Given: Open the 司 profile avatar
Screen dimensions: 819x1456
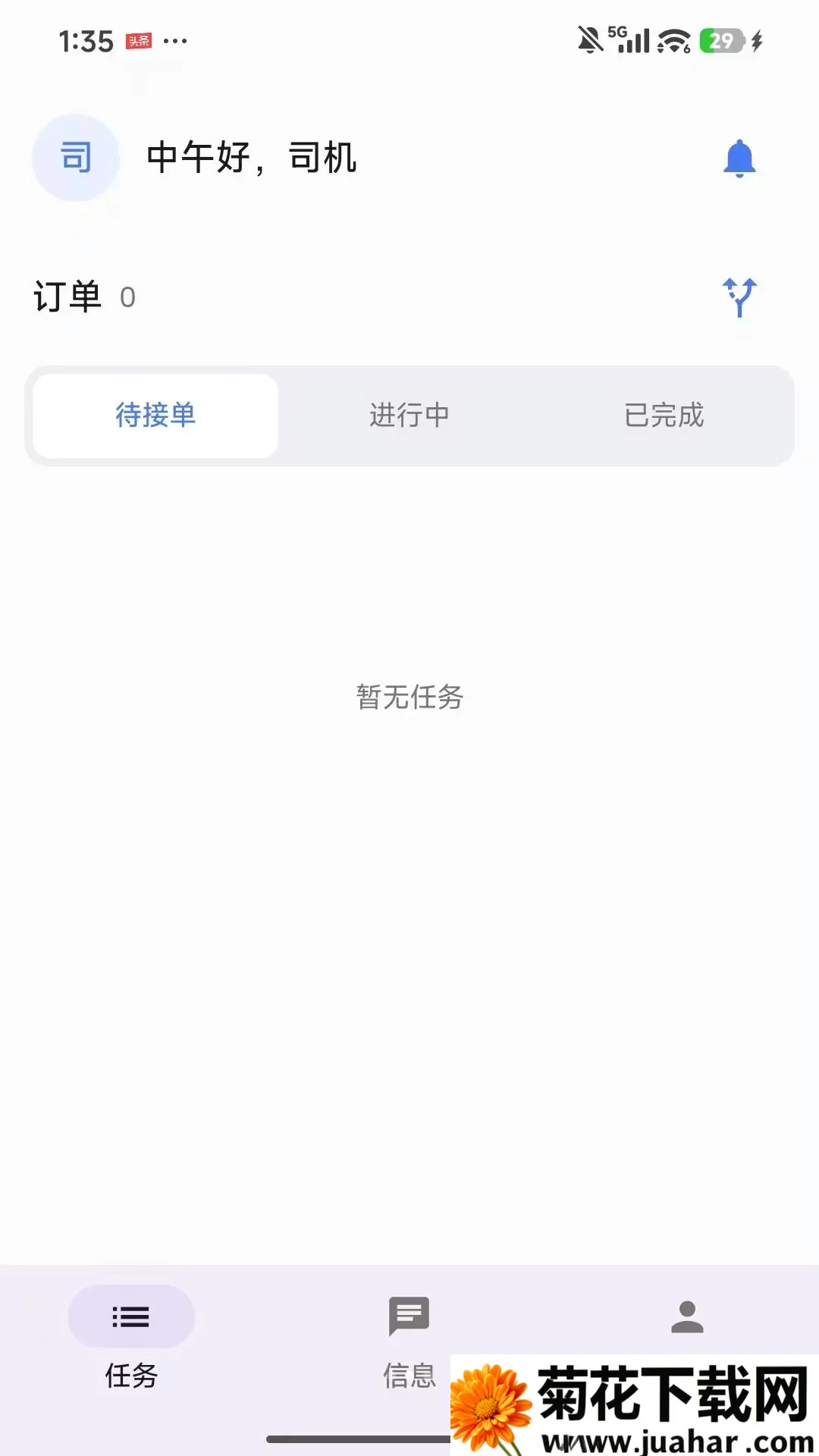Looking at the screenshot, I should [76, 158].
